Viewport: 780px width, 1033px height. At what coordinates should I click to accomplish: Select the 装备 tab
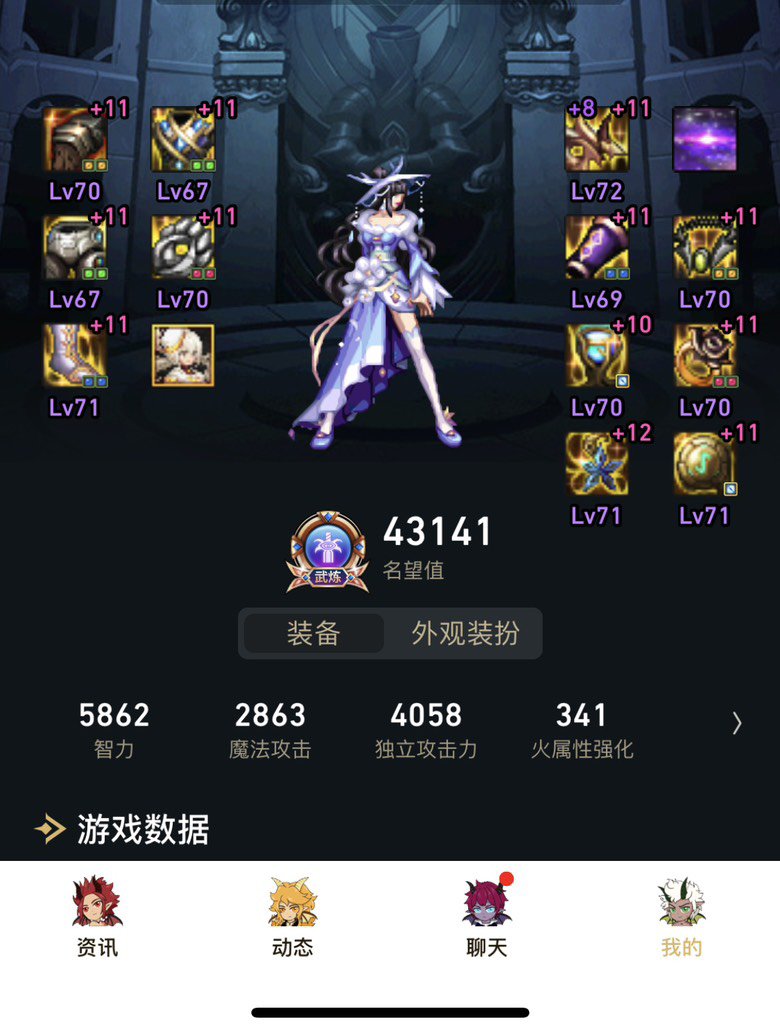(x=313, y=633)
